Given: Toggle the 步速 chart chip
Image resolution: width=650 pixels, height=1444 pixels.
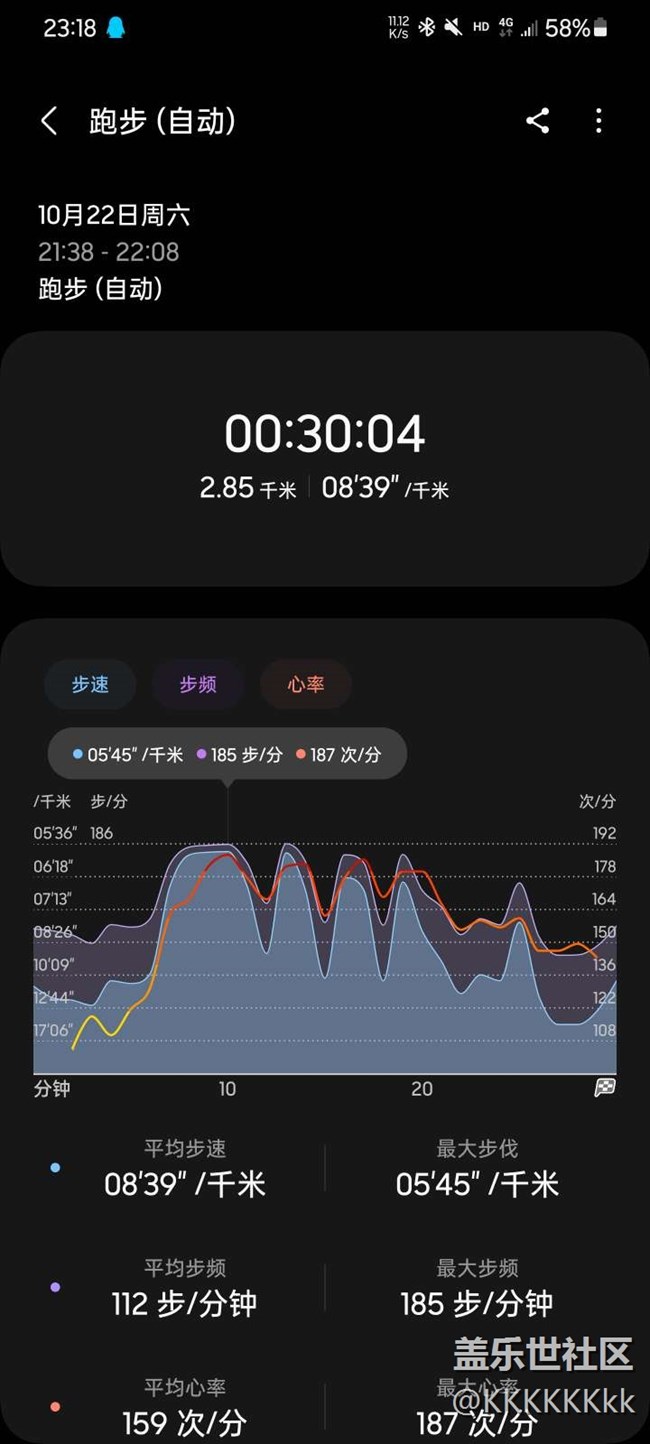Looking at the screenshot, I should (x=90, y=685).
